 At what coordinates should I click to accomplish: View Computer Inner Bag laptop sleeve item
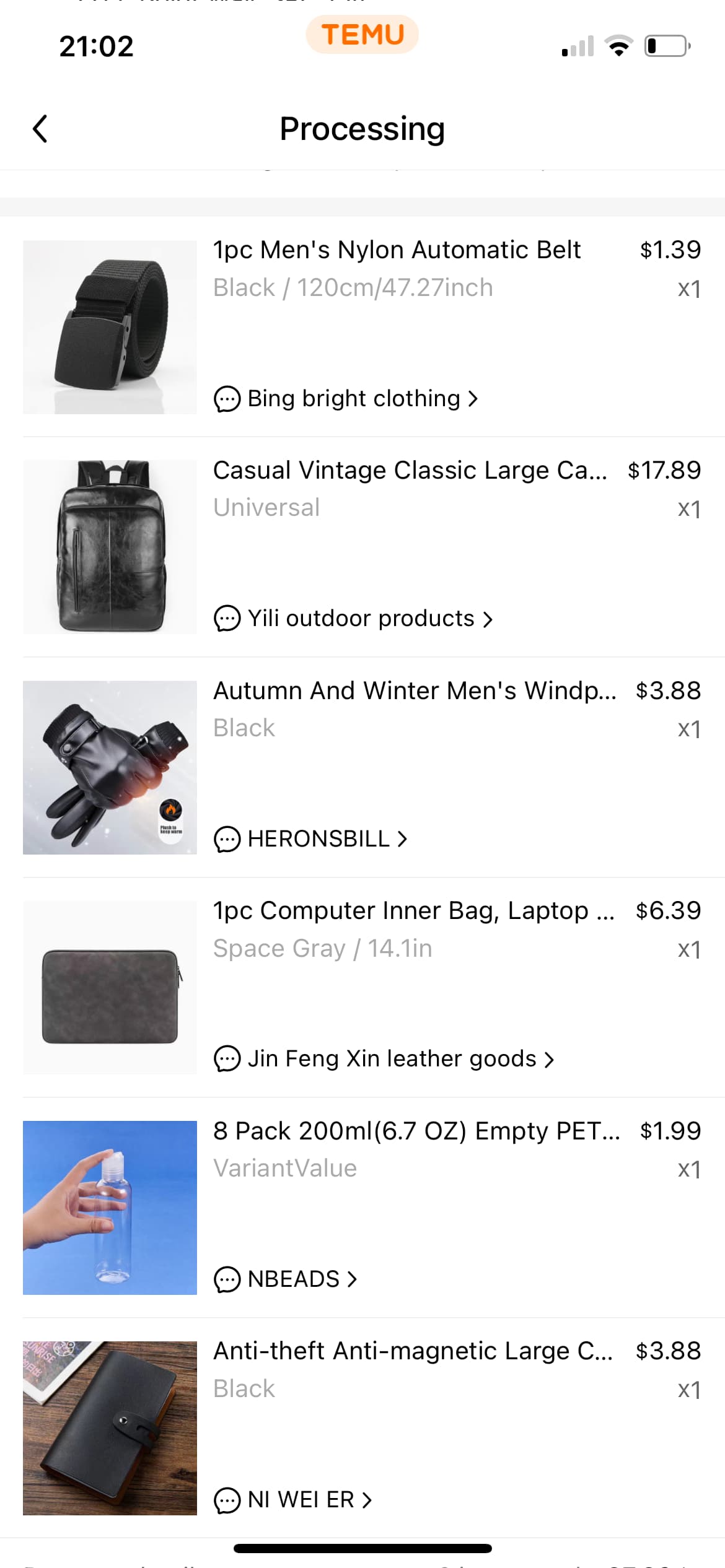click(413, 911)
